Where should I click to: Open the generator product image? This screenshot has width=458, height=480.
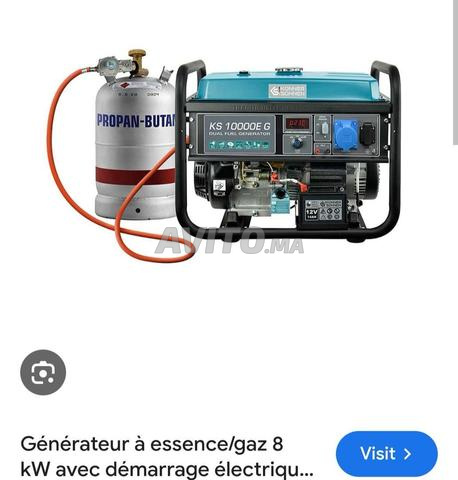224,155
